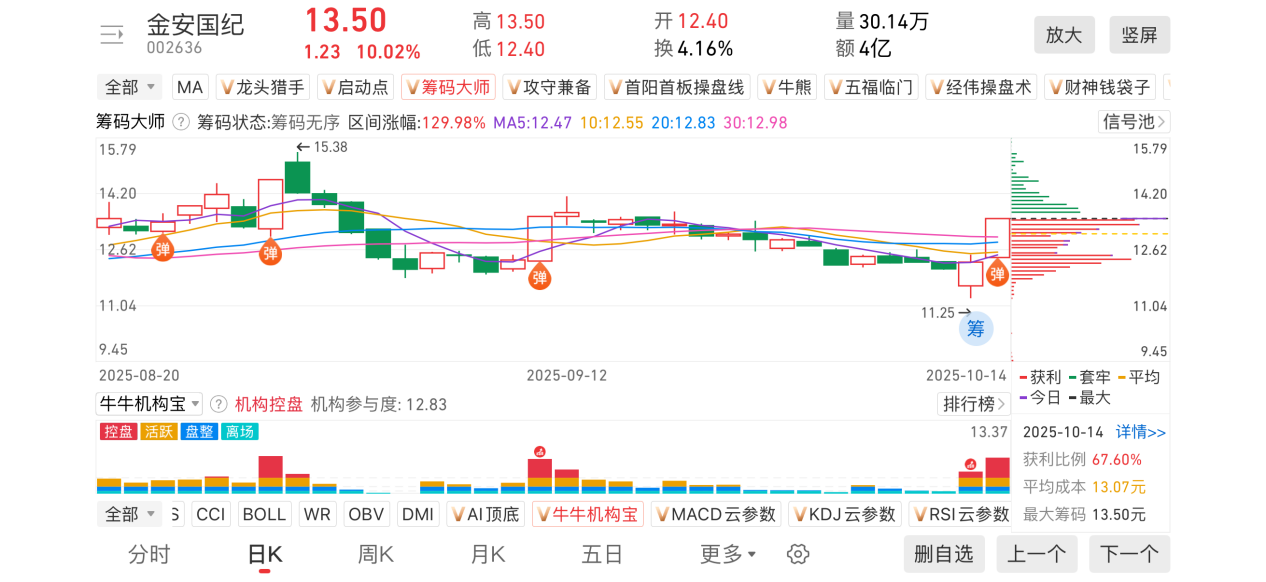Select the BOLL sub-indicator
Viewport: 1266px width, 582px height.
(x=265, y=515)
